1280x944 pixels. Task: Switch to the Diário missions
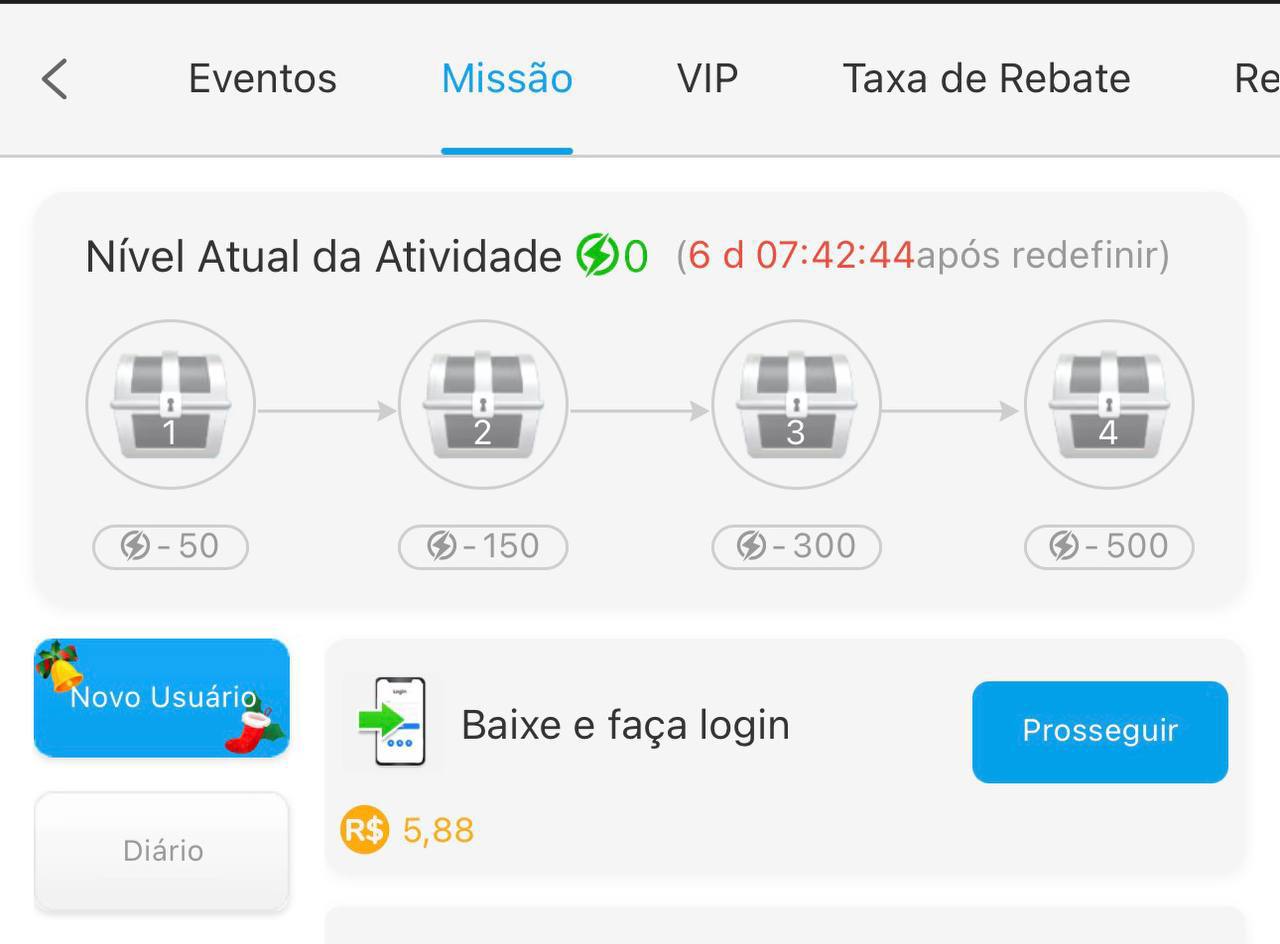(x=162, y=851)
